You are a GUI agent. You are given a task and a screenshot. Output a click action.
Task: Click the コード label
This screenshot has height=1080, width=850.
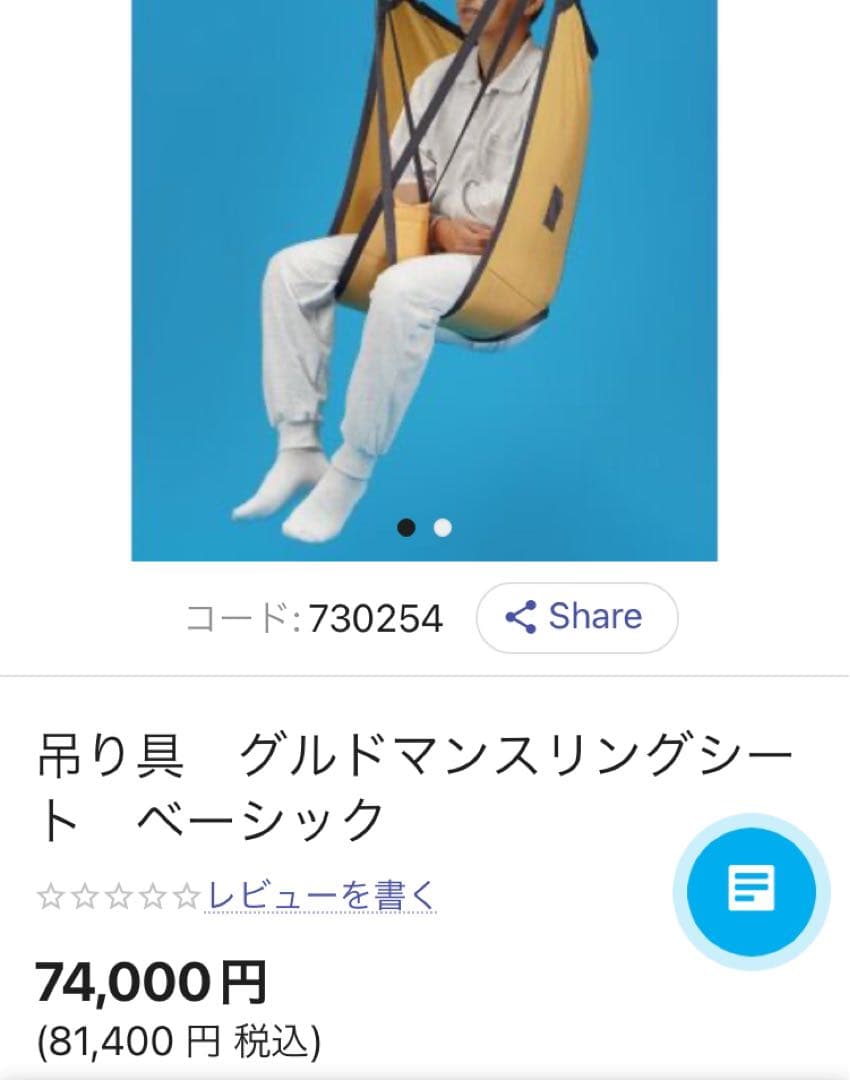click(x=240, y=616)
